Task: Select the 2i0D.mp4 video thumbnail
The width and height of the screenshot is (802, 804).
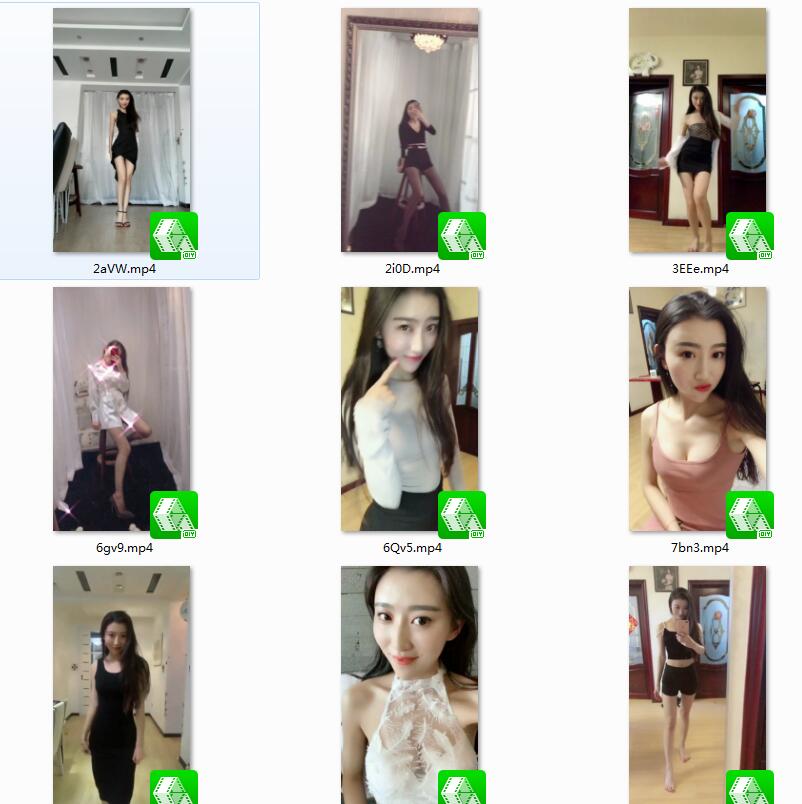Action: (x=410, y=130)
